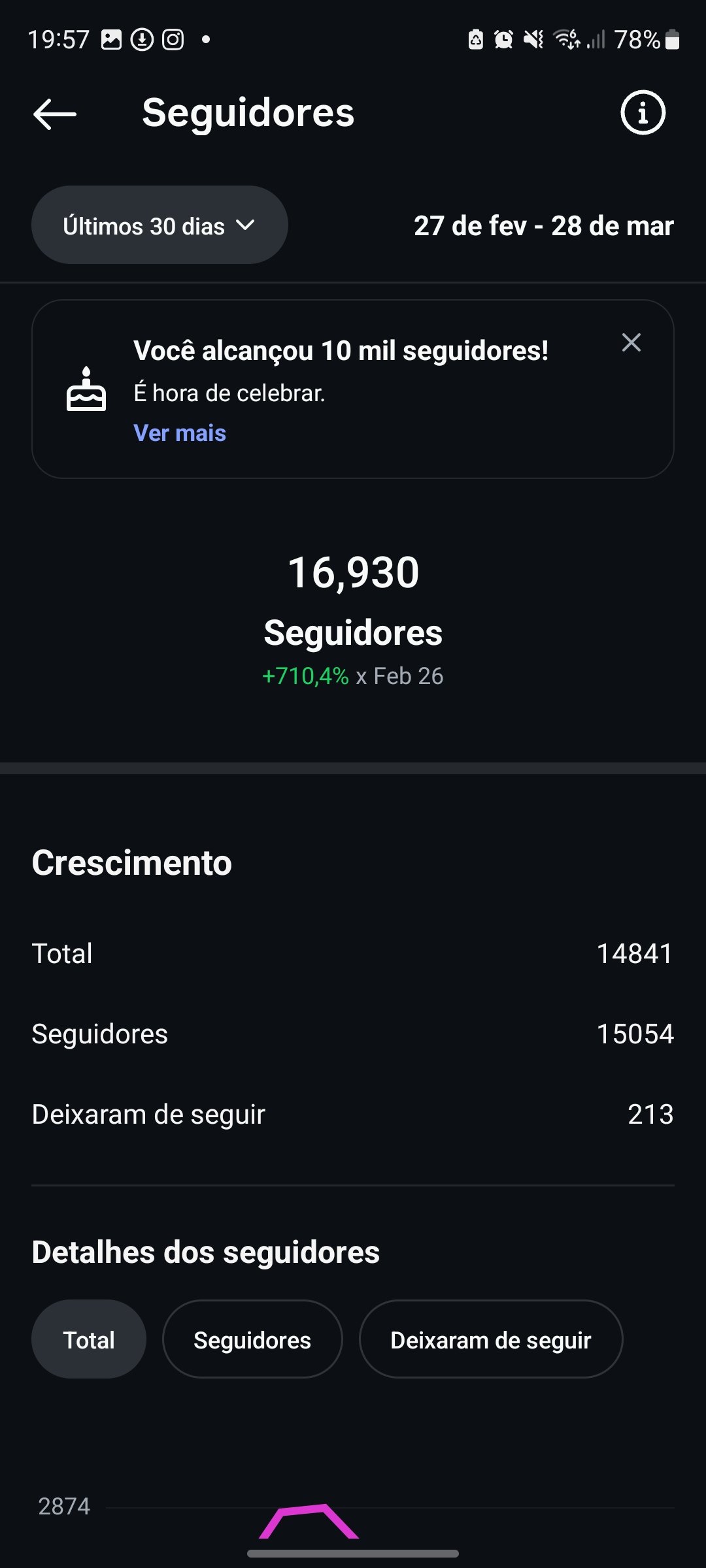Open the Ver mais link
Screen dimensions: 706x1568
[180, 433]
